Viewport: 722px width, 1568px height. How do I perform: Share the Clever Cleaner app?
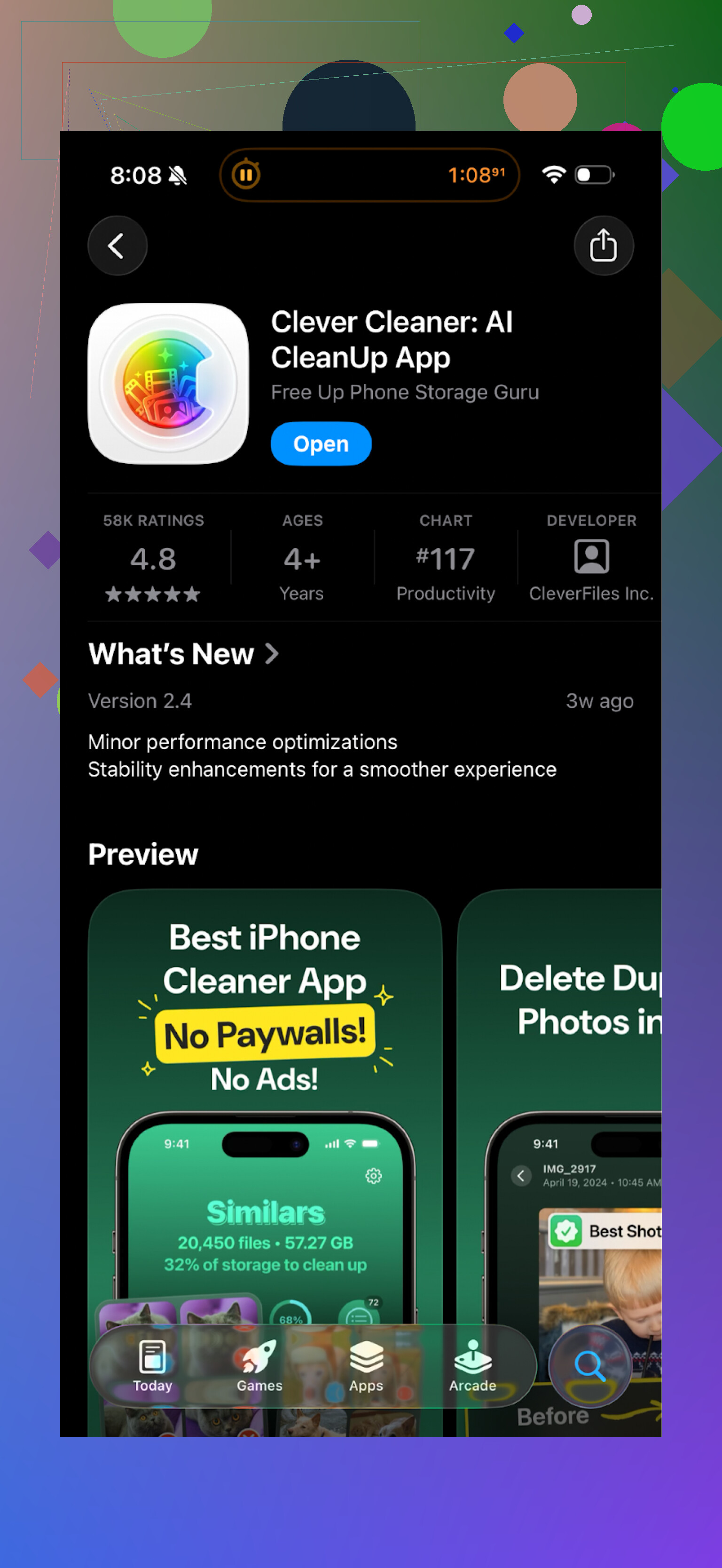pyautogui.click(x=603, y=246)
